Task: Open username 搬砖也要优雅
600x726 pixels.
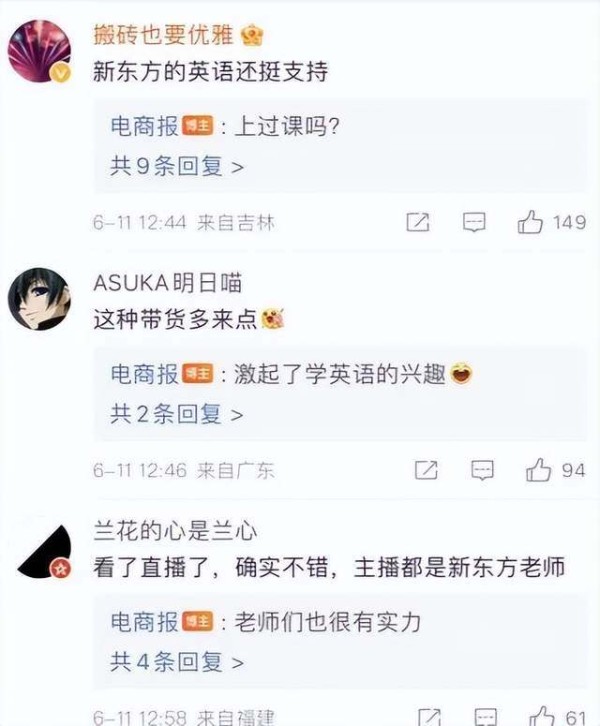Action: click(x=162, y=36)
